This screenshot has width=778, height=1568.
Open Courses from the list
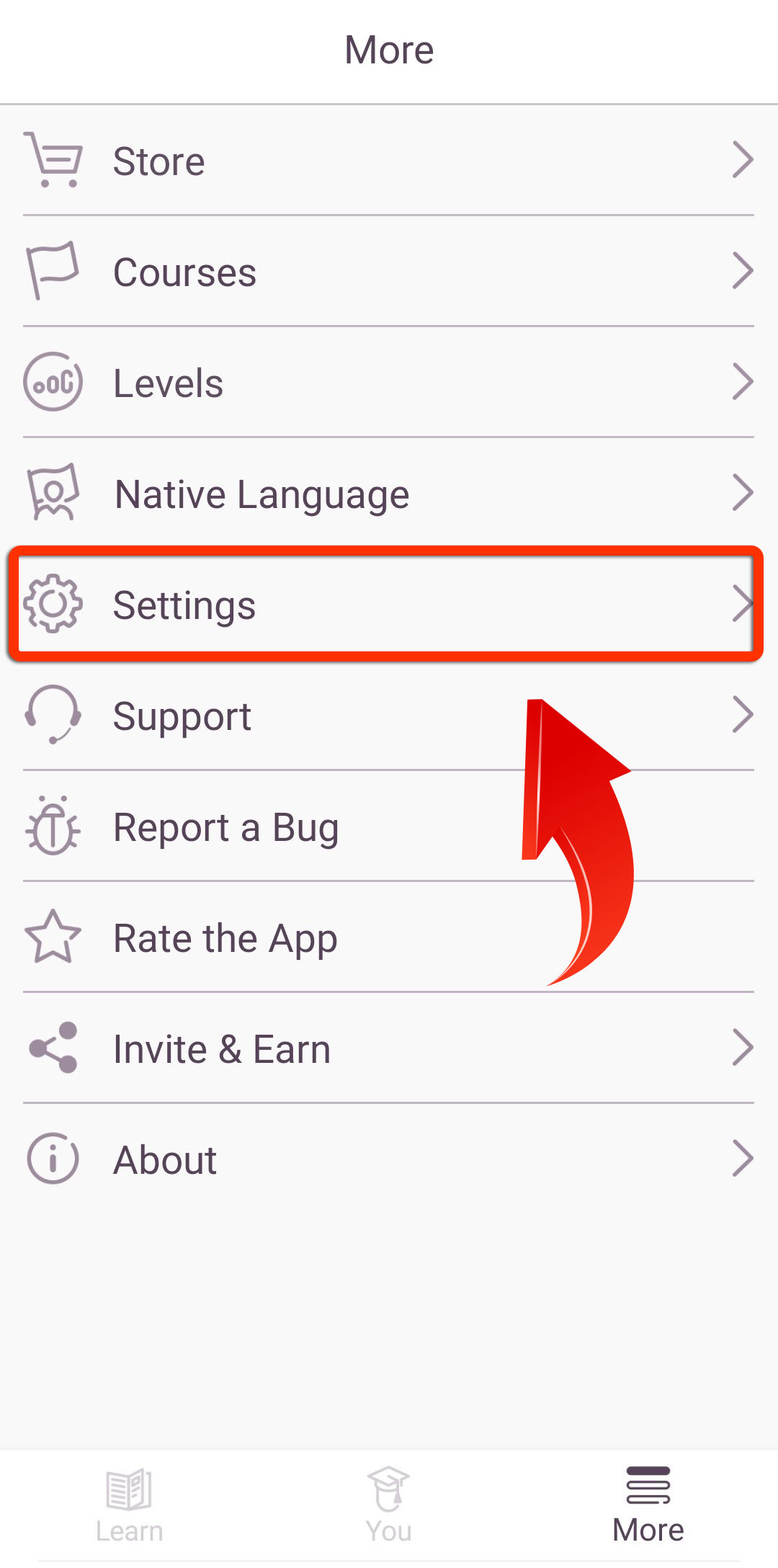[389, 271]
